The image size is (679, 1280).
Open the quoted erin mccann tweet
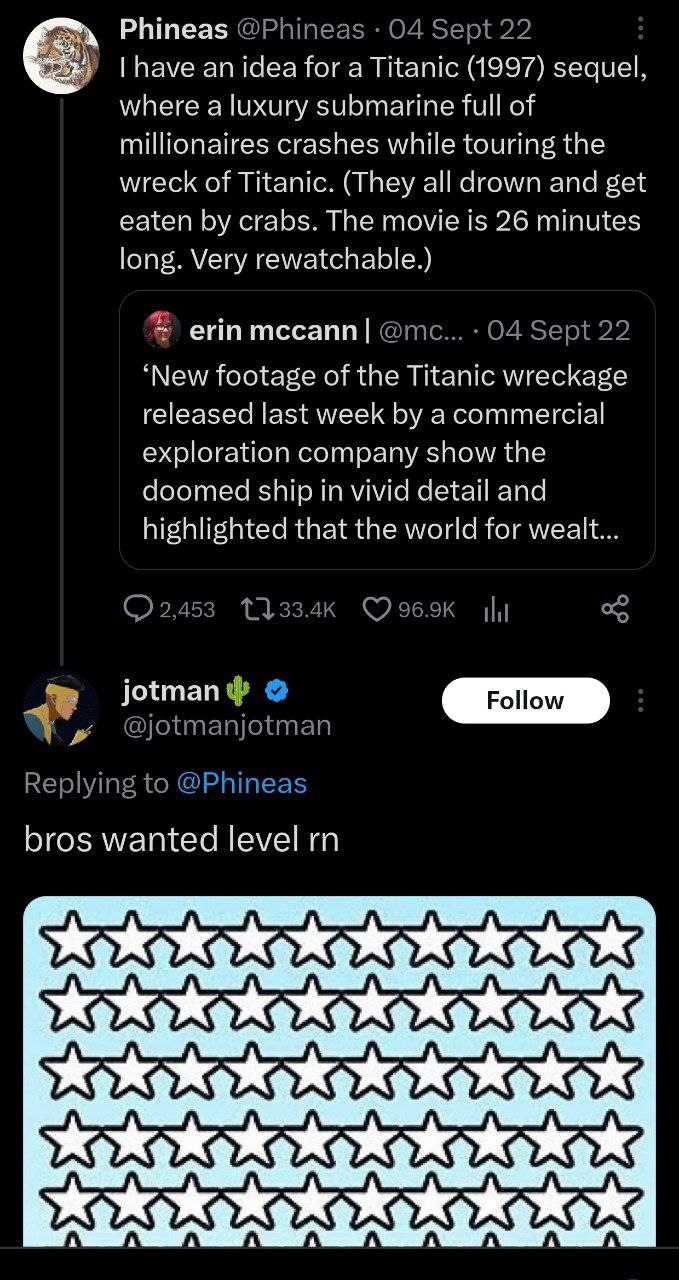pos(387,430)
